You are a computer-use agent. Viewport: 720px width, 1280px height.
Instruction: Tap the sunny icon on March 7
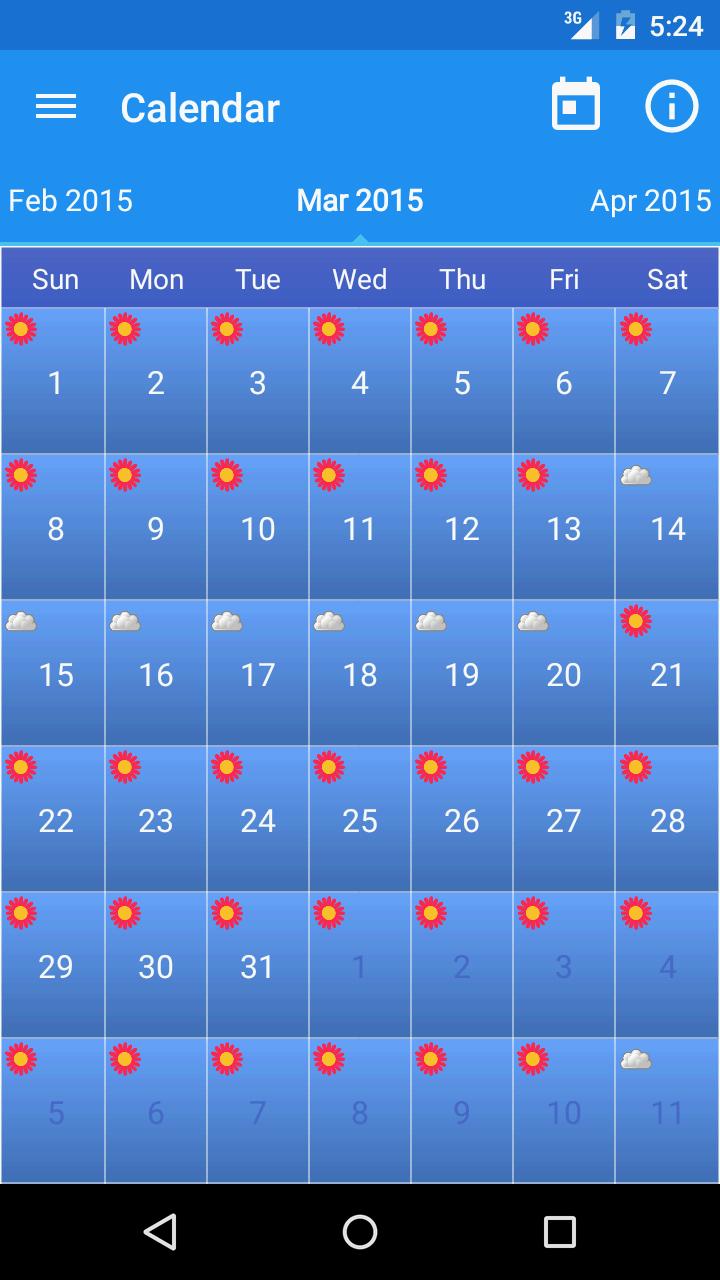click(634, 328)
